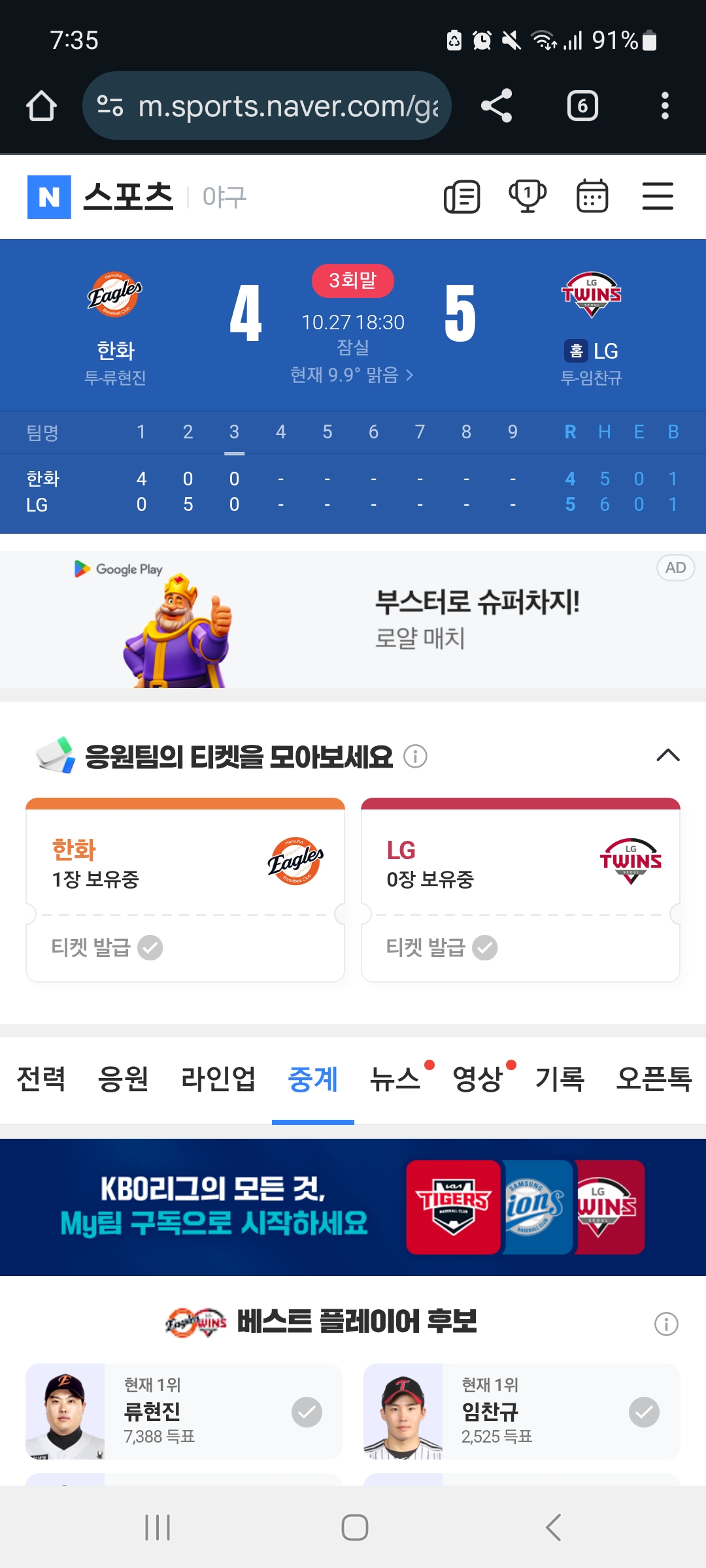The image size is (706, 1568).
Task: Open the rankings trophy icon
Action: point(528,197)
